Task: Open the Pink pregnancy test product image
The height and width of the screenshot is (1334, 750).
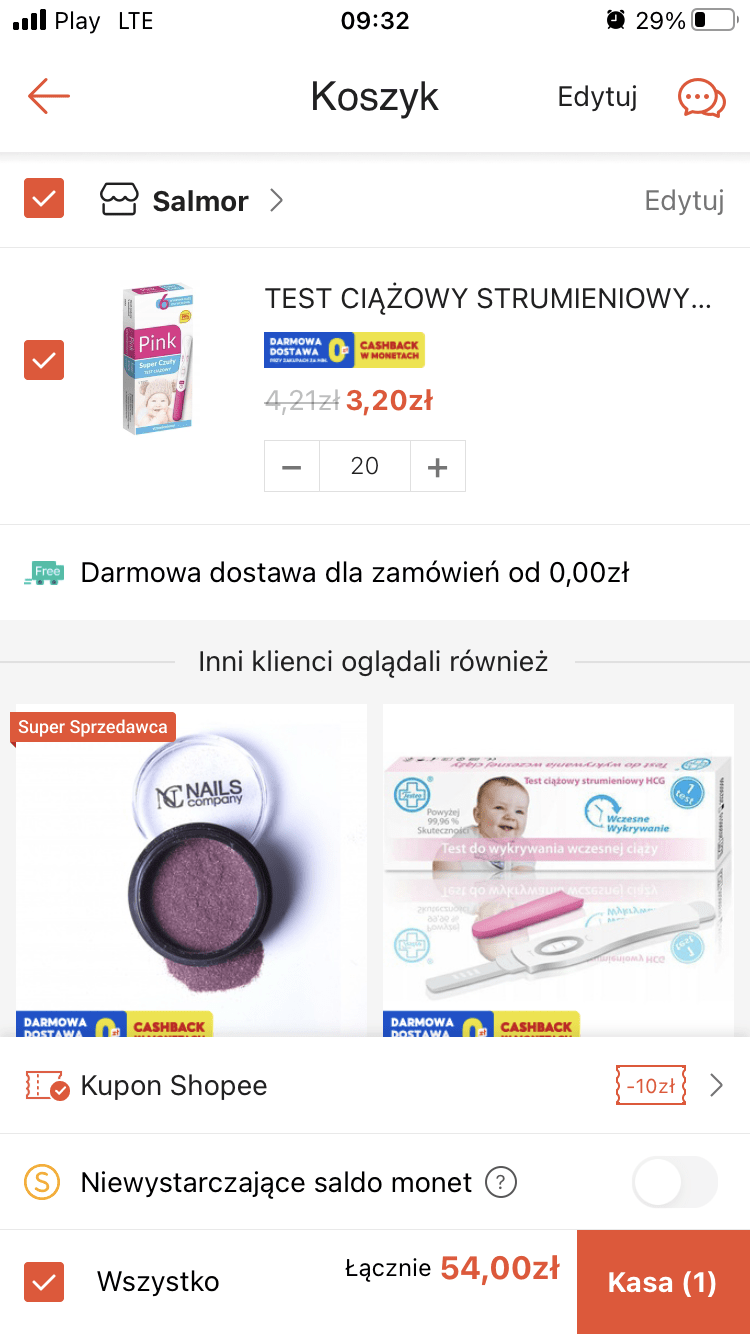Action: (x=158, y=359)
